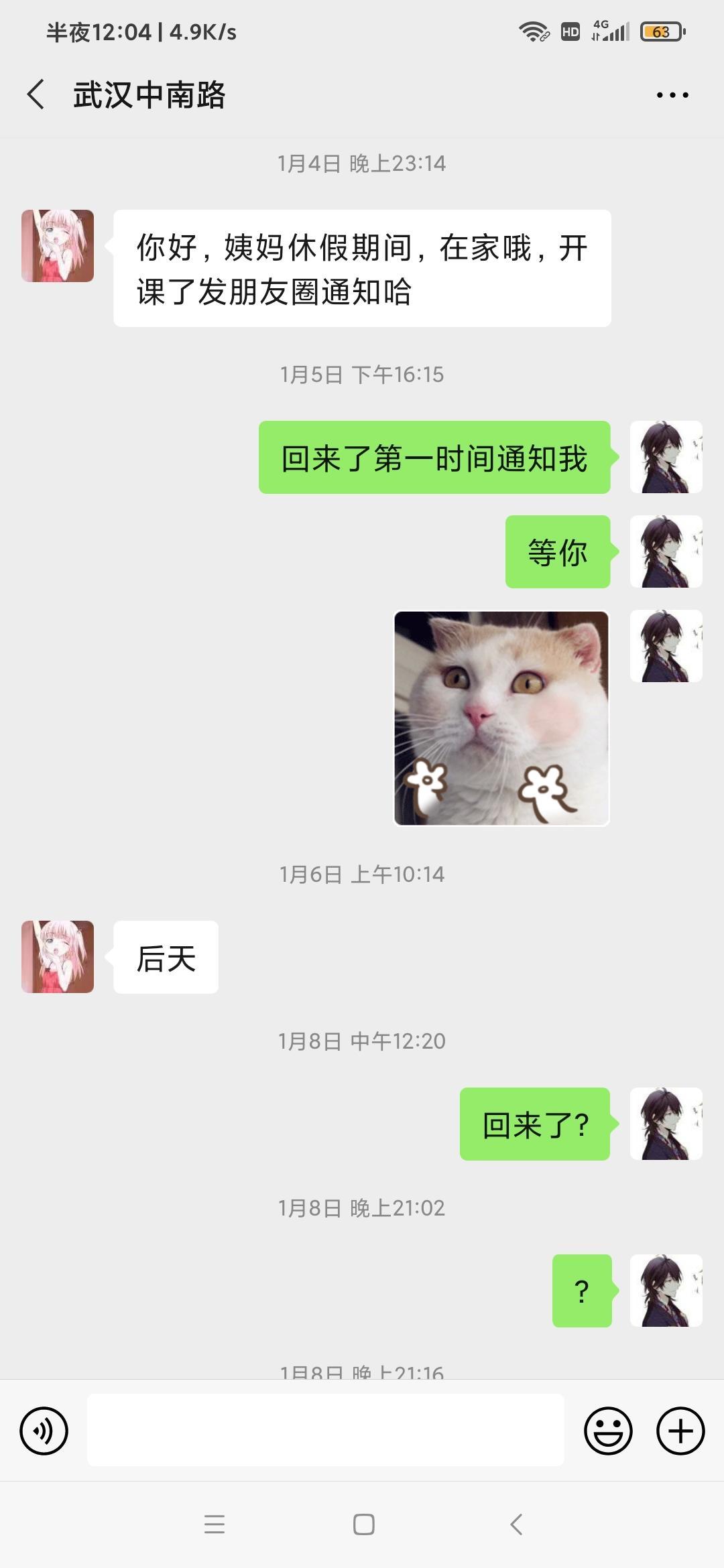The height and width of the screenshot is (1568, 724).
Task: Go back from the 武汉中南路 chat
Action: click(x=36, y=94)
